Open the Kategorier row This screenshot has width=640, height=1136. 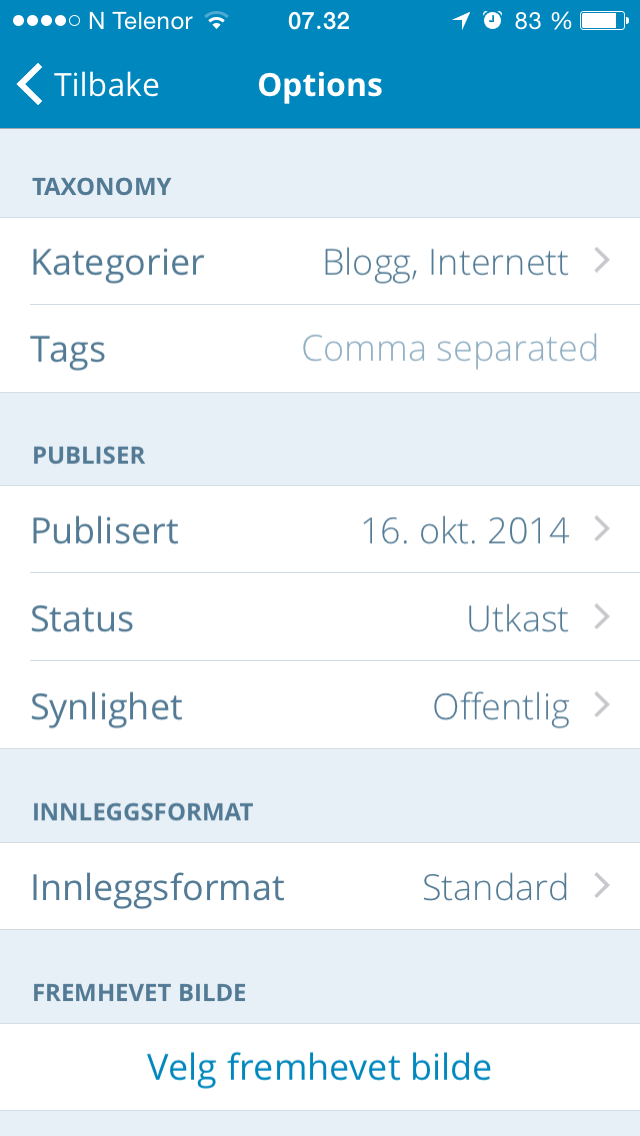click(x=320, y=262)
